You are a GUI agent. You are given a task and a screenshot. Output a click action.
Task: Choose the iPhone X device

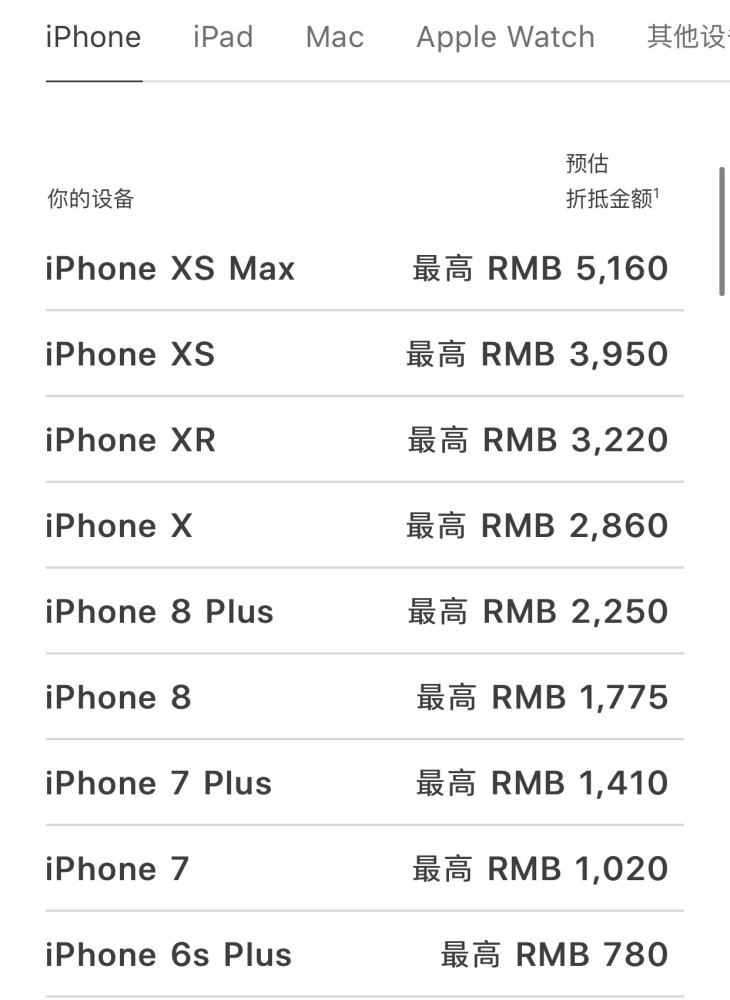tap(117, 525)
